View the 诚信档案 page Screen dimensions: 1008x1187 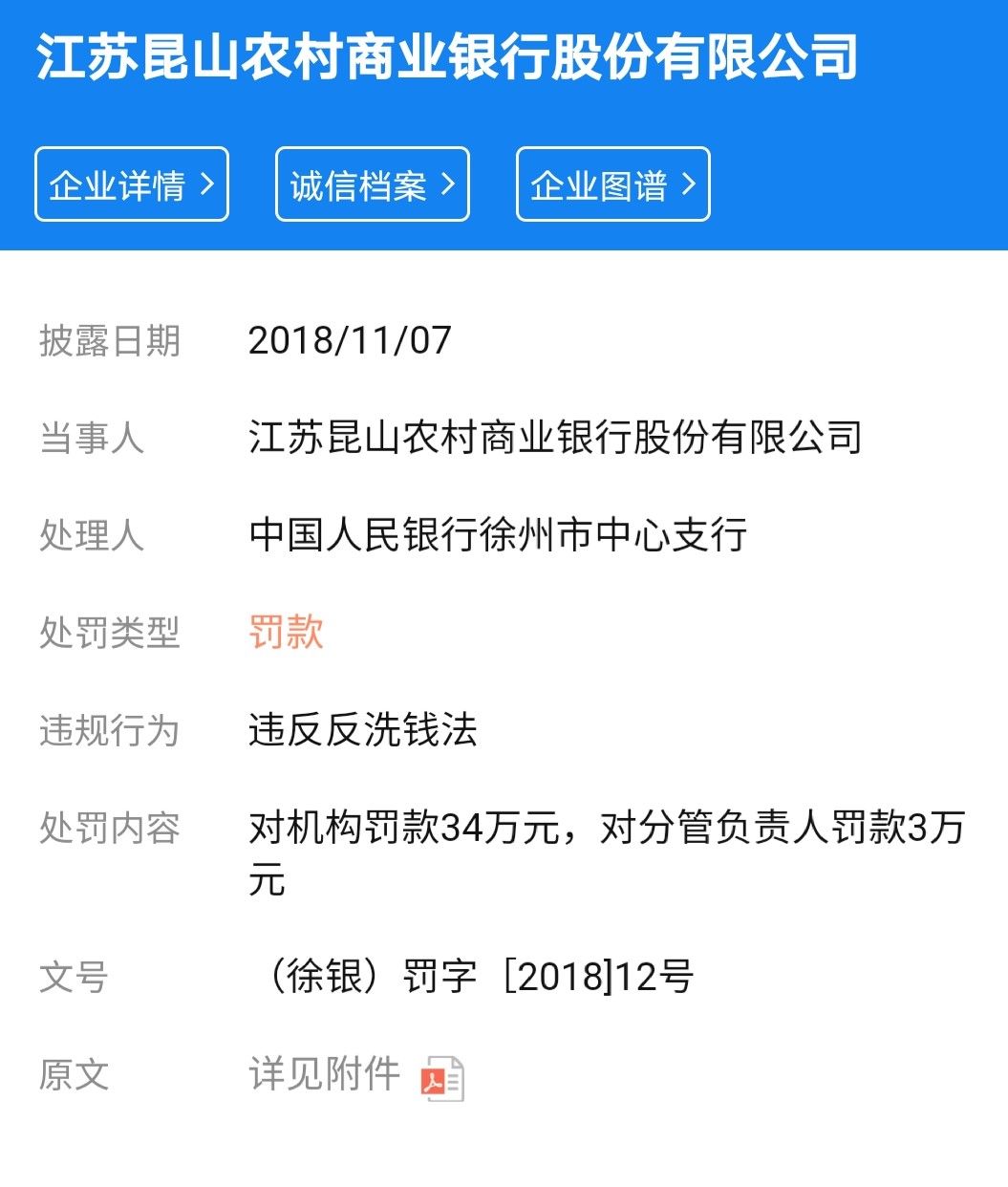coord(373,184)
